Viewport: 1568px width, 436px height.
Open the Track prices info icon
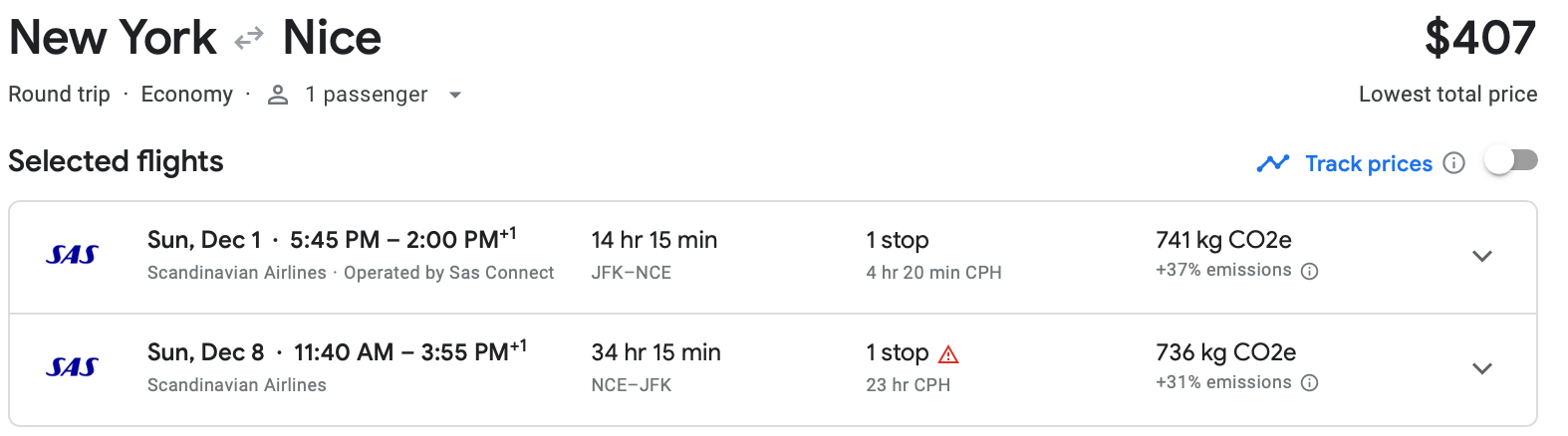(x=1454, y=163)
